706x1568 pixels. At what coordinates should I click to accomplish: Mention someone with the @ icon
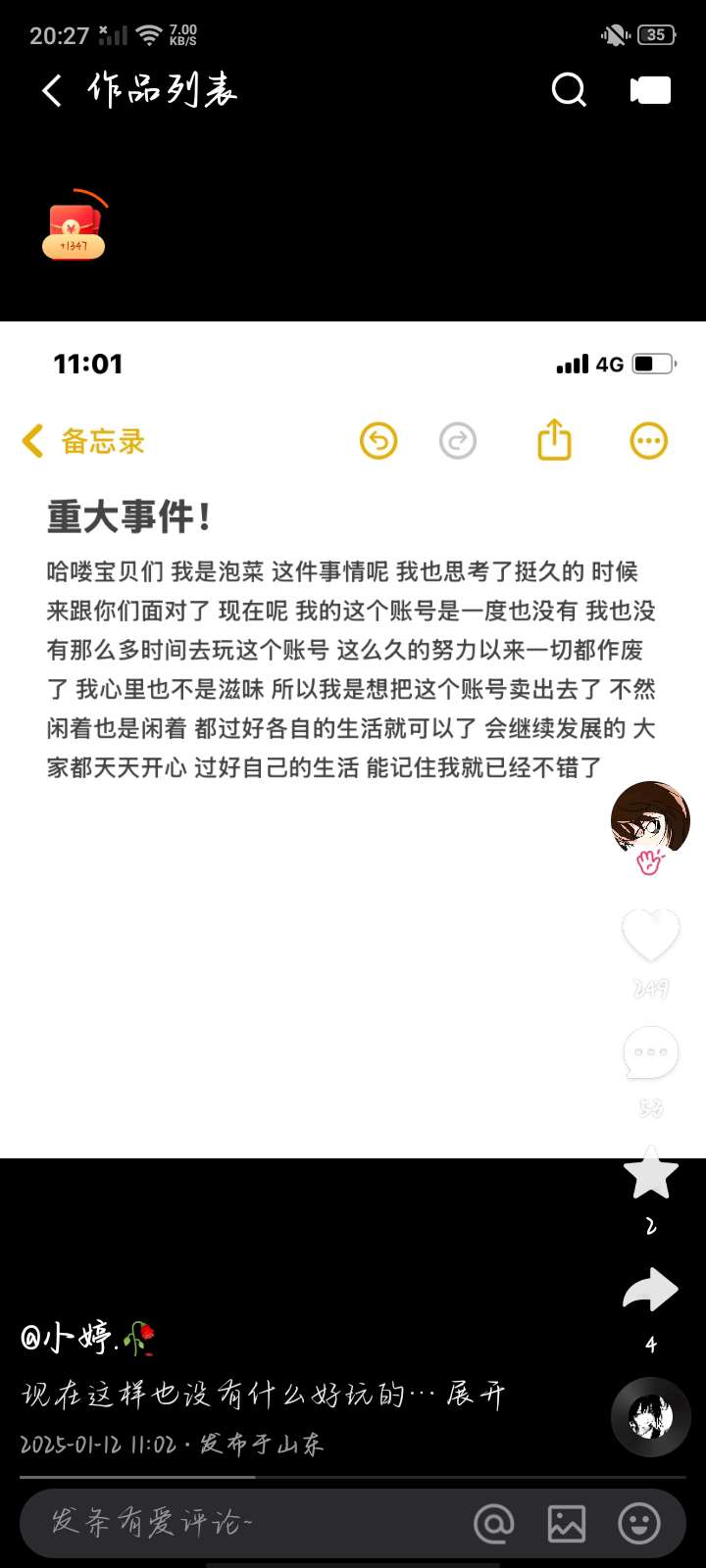pyautogui.click(x=493, y=1524)
